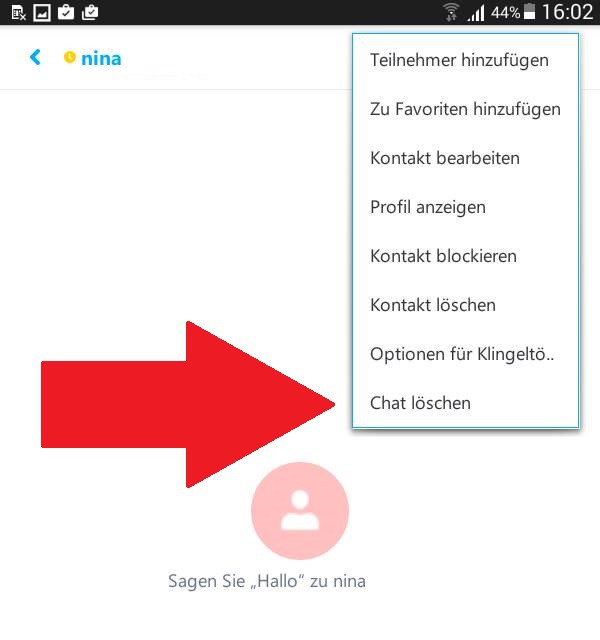600x640 pixels.
Task: Open Optionen für Klingeltöne
Action: coord(462,354)
